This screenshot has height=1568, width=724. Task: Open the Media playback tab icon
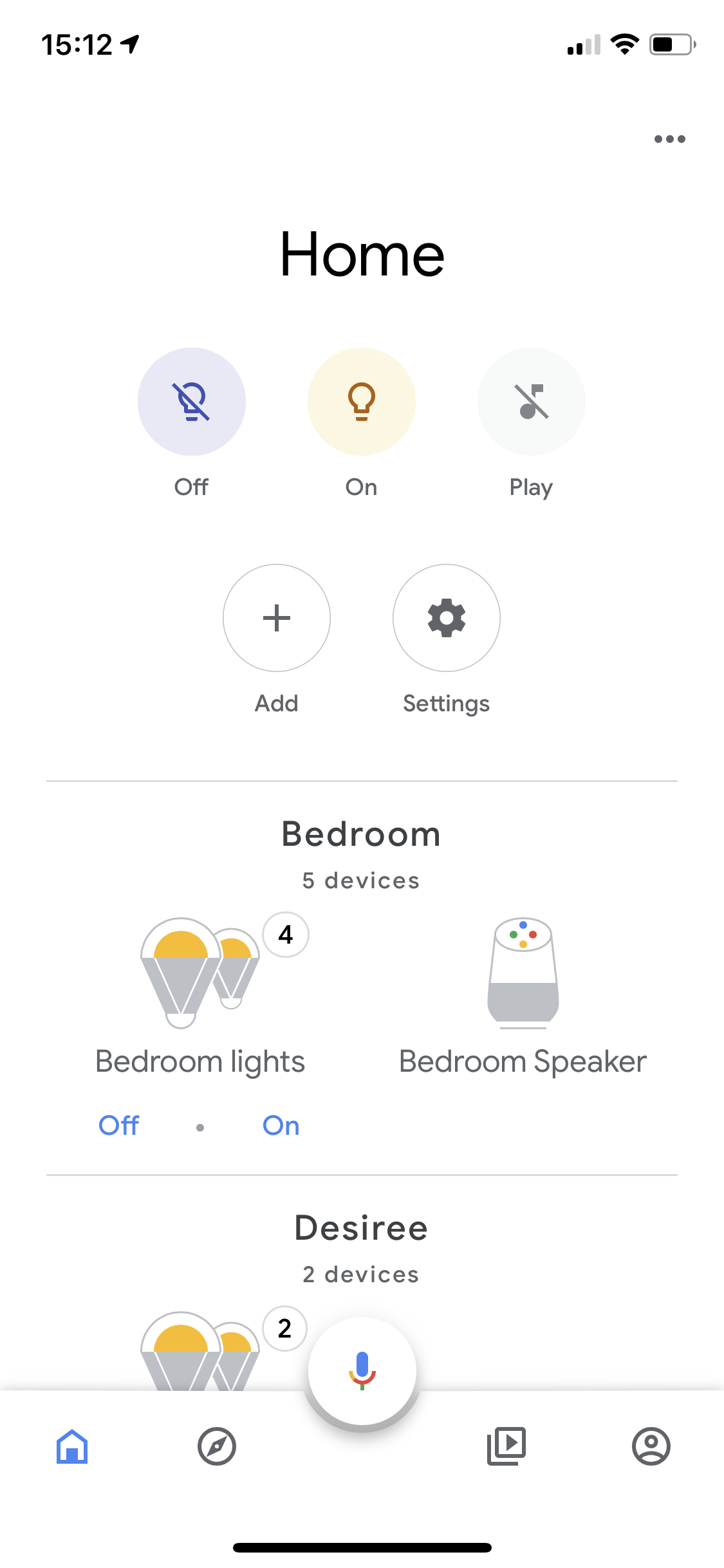[x=506, y=1446]
